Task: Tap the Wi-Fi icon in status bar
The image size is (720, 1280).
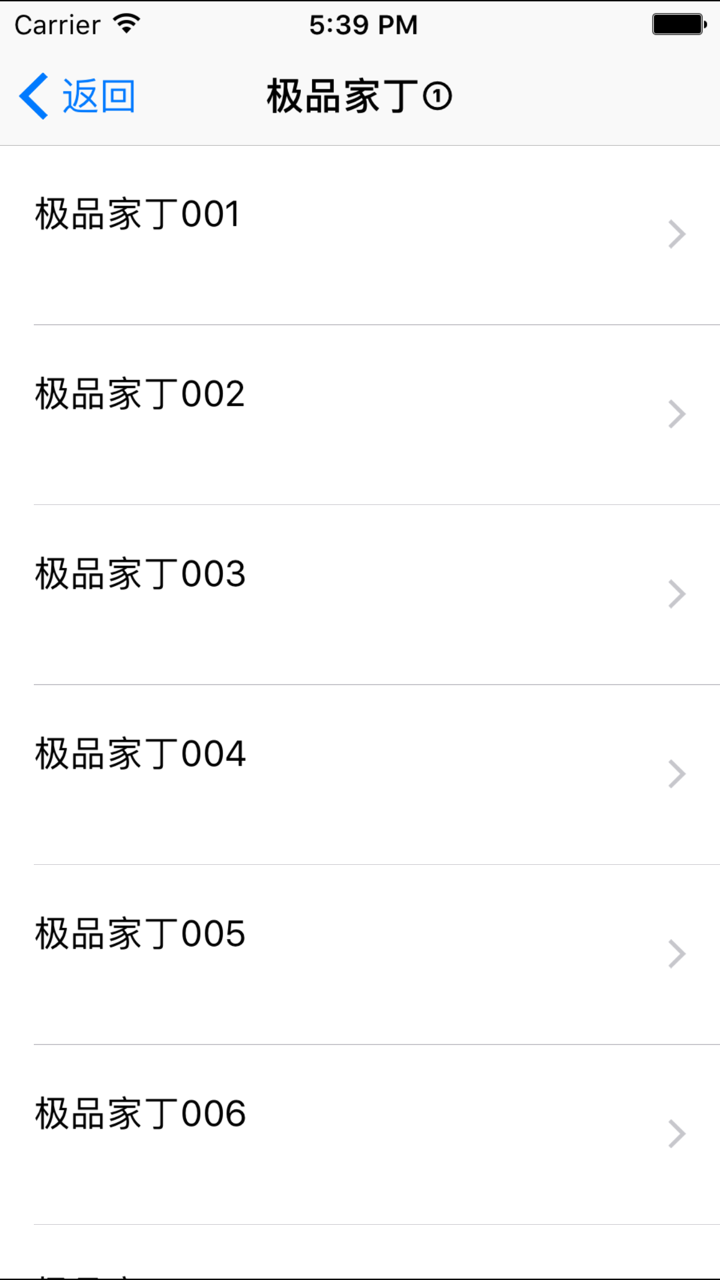Action: pos(126,24)
